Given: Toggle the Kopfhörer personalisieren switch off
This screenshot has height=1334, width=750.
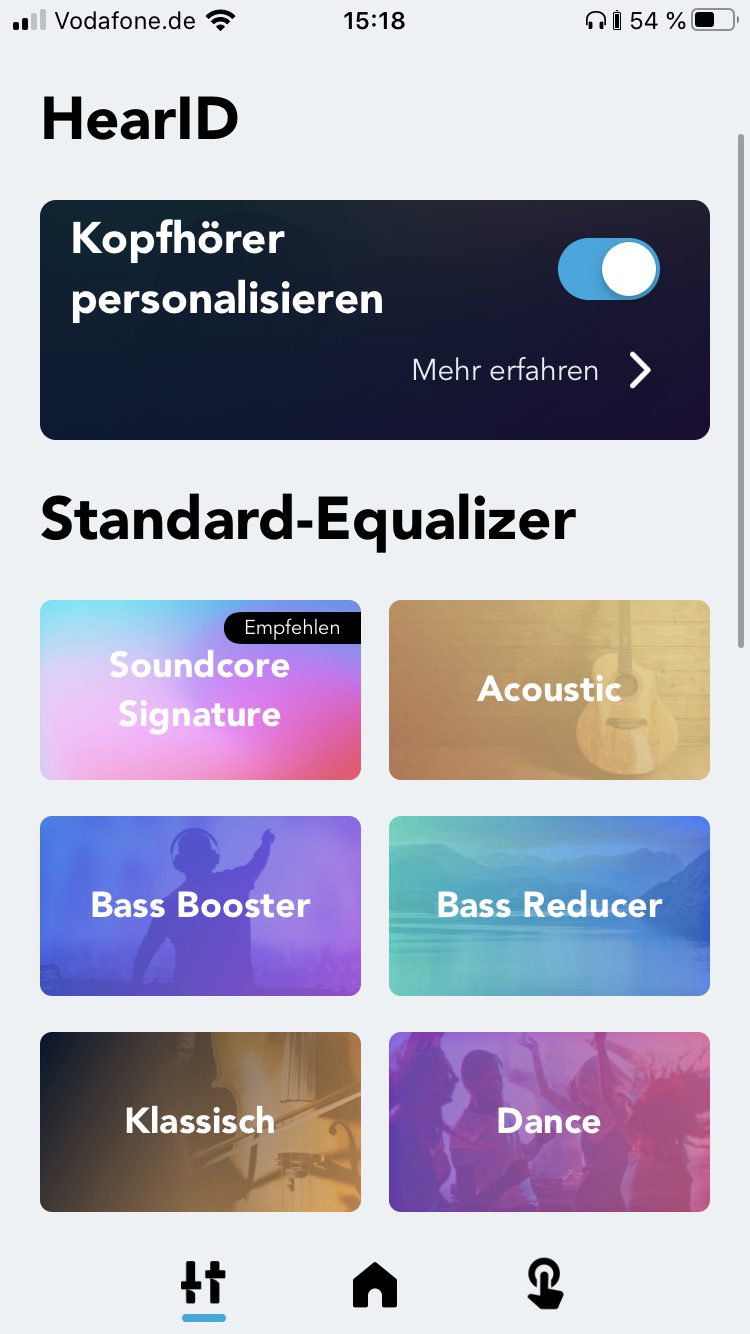Looking at the screenshot, I should [x=608, y=269].
